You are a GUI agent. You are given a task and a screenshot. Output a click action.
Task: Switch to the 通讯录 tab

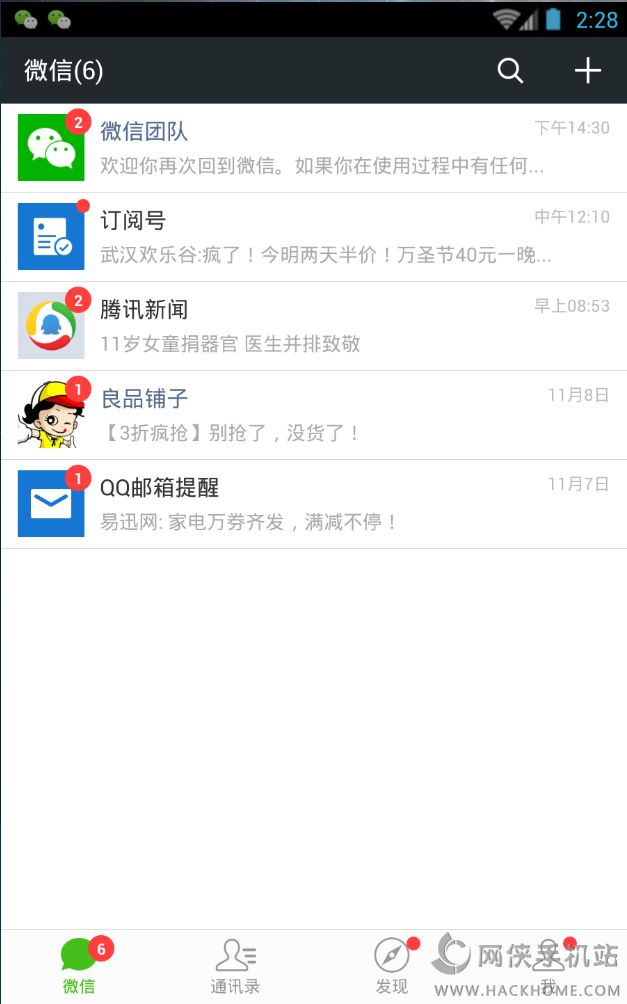(x=235, y=967)
